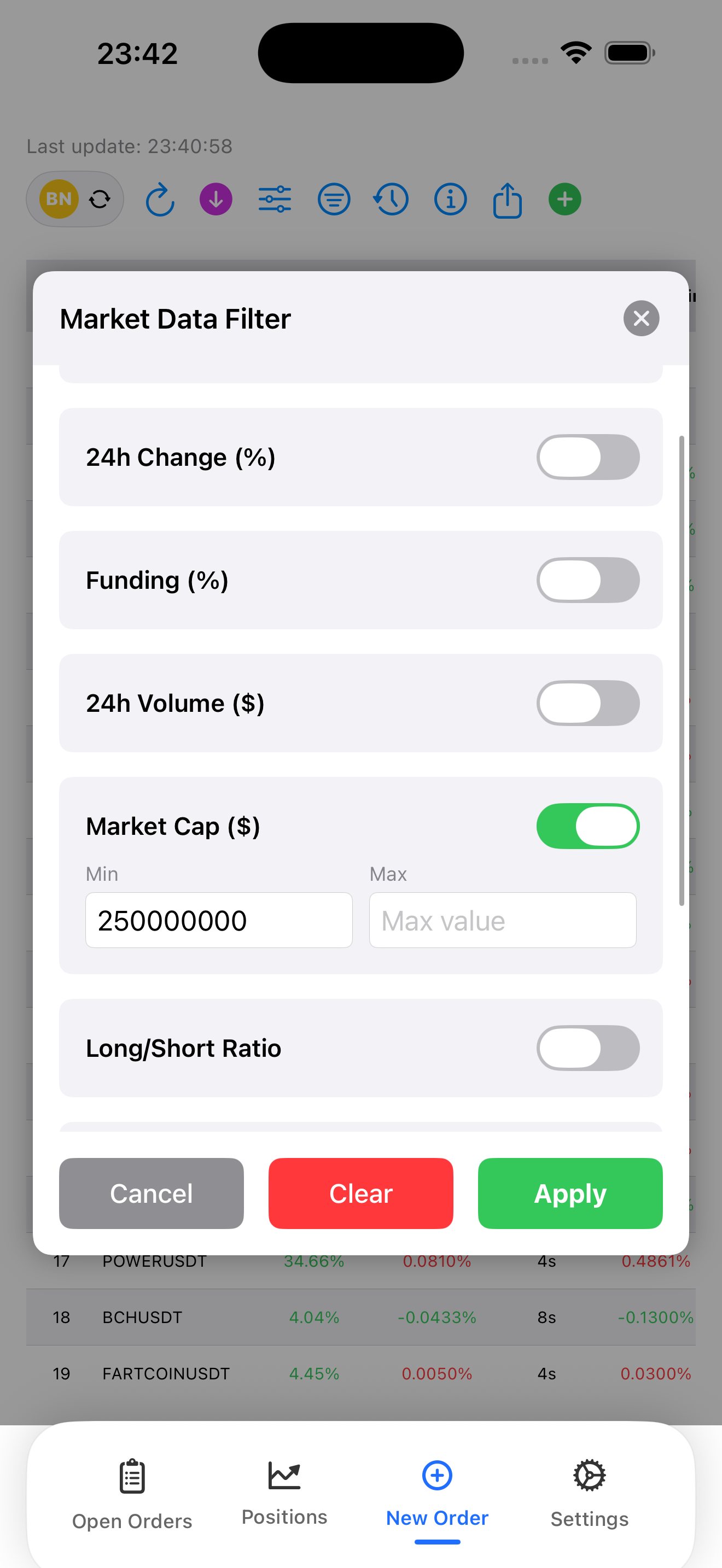This screenshot has width=722, height=1568.
Task: Click the purple download arrow icon
Action: [216, 198]
